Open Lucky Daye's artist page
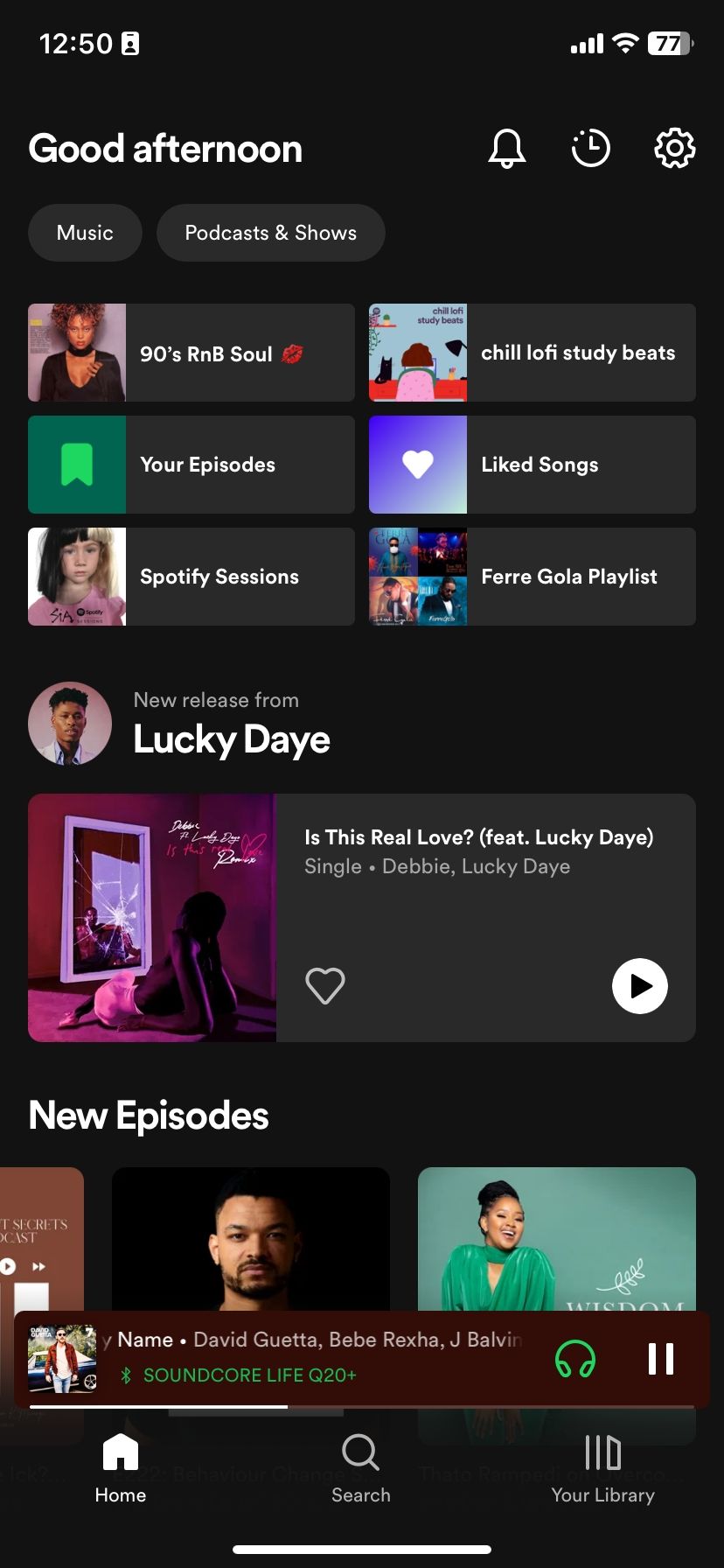Image resolution: width=724 pixels, height=1568 pixels. coord(70,724)
